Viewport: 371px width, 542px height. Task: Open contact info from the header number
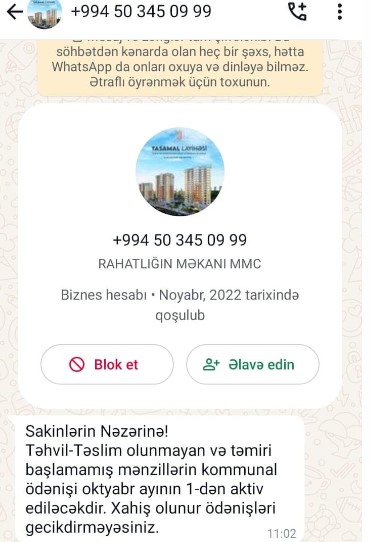pos(141,11)
